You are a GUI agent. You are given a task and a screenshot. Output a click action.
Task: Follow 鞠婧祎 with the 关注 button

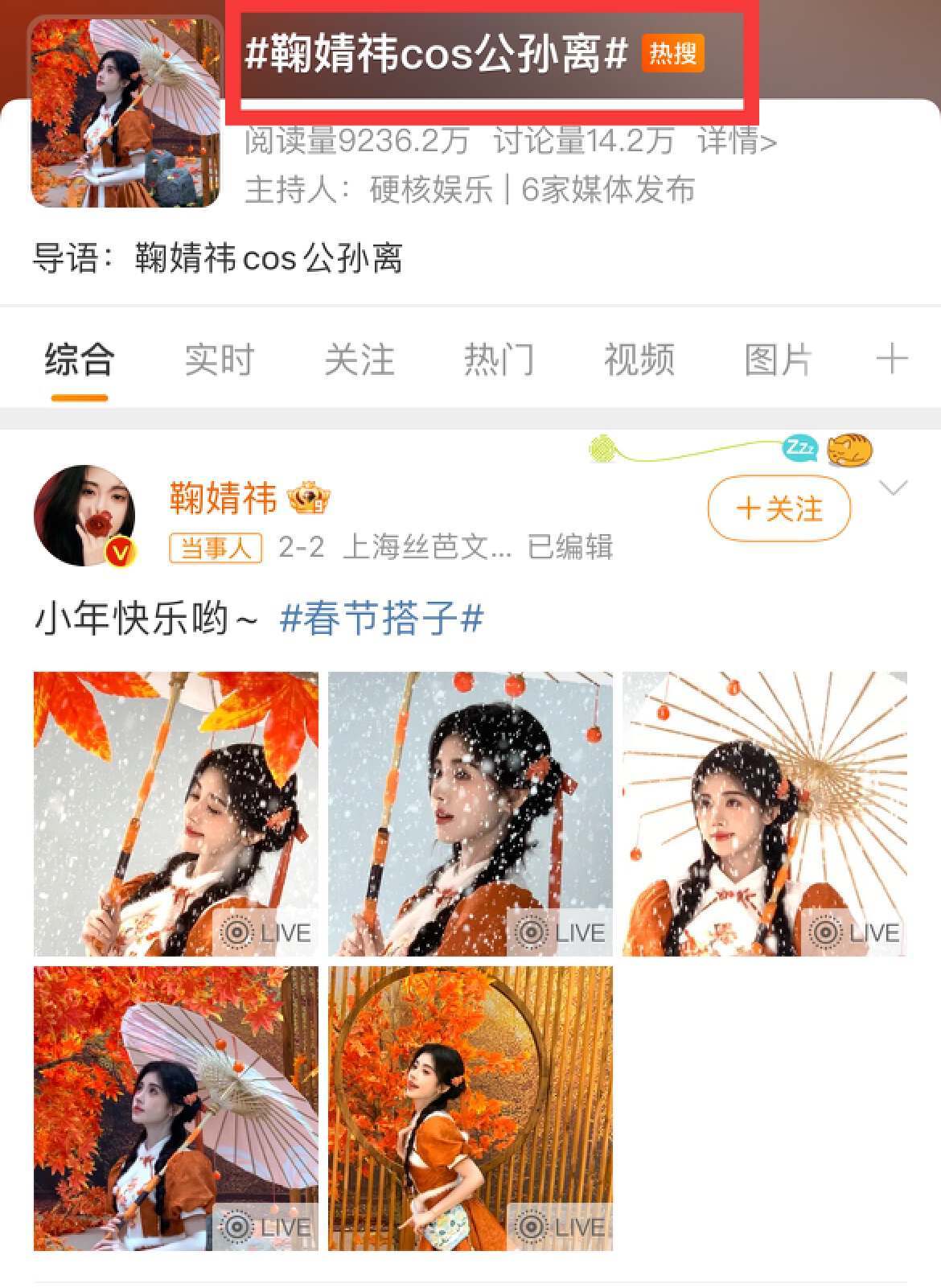pyautogui.click(x=779, y=508)
